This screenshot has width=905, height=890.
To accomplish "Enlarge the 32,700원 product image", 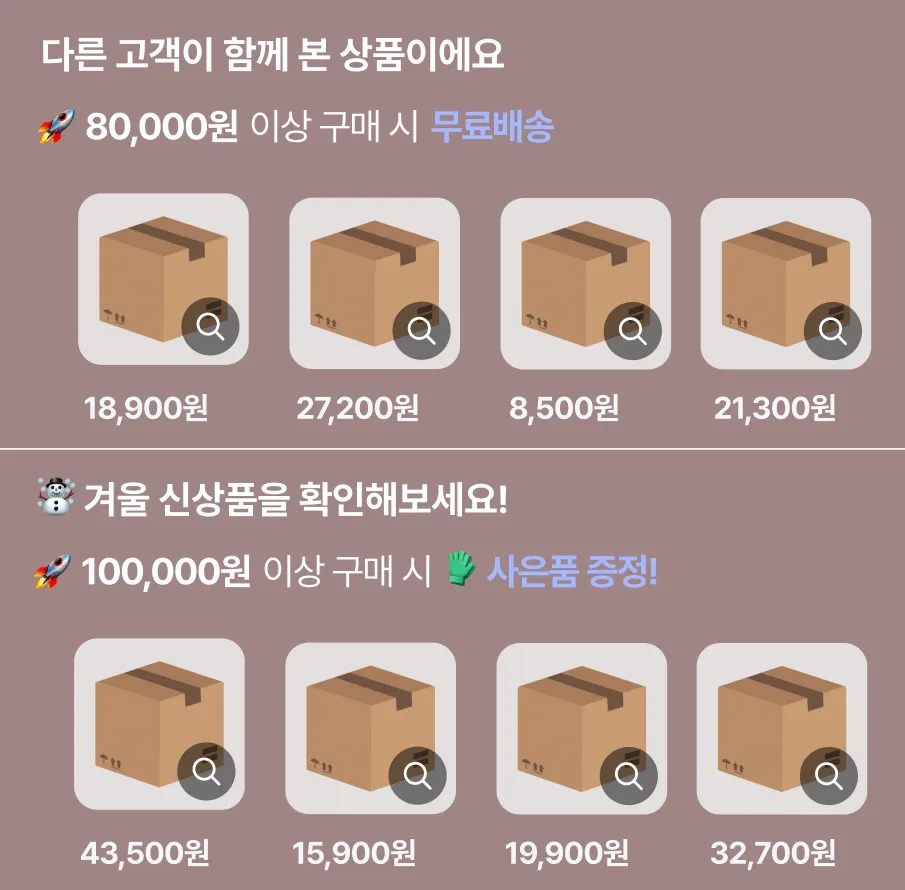I will 829,776.
